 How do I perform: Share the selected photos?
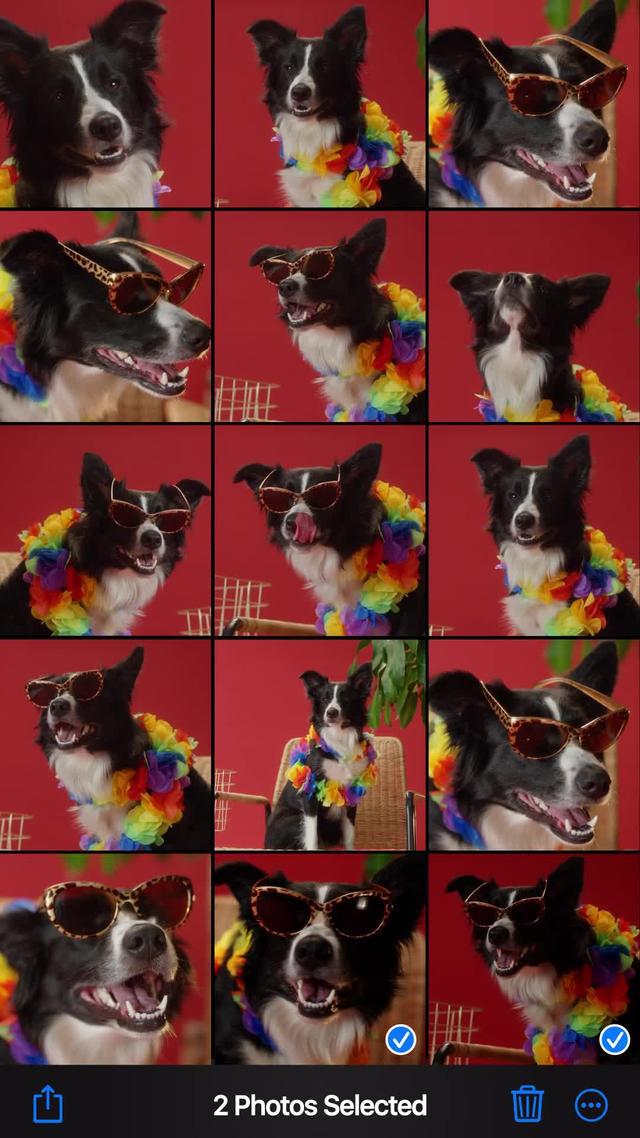[x=48, y=1105]
